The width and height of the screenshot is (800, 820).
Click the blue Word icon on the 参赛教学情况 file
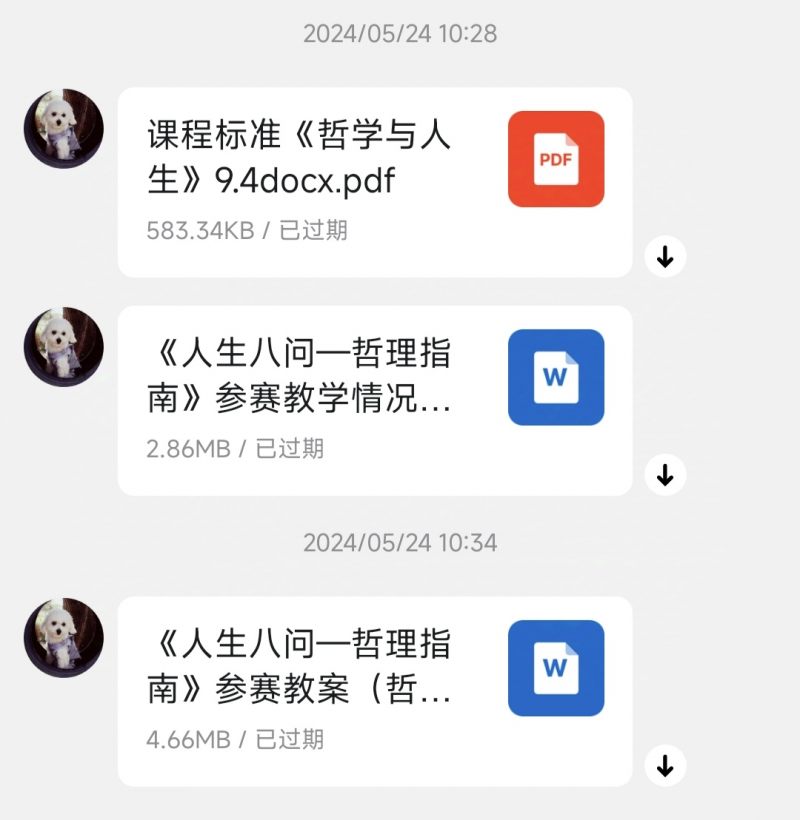[556, 379]
